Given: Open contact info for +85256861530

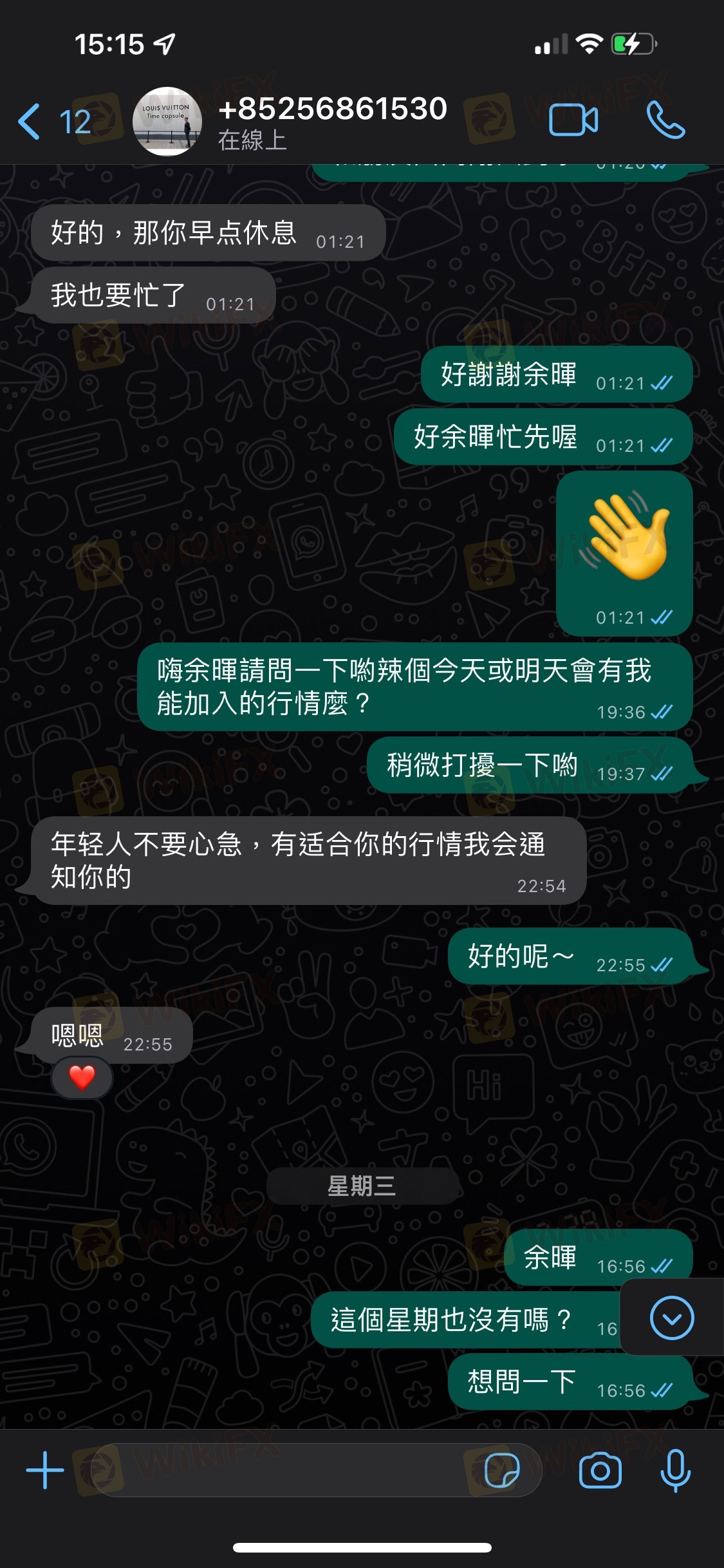Looking at the screenshot, I should click(332, 121).
